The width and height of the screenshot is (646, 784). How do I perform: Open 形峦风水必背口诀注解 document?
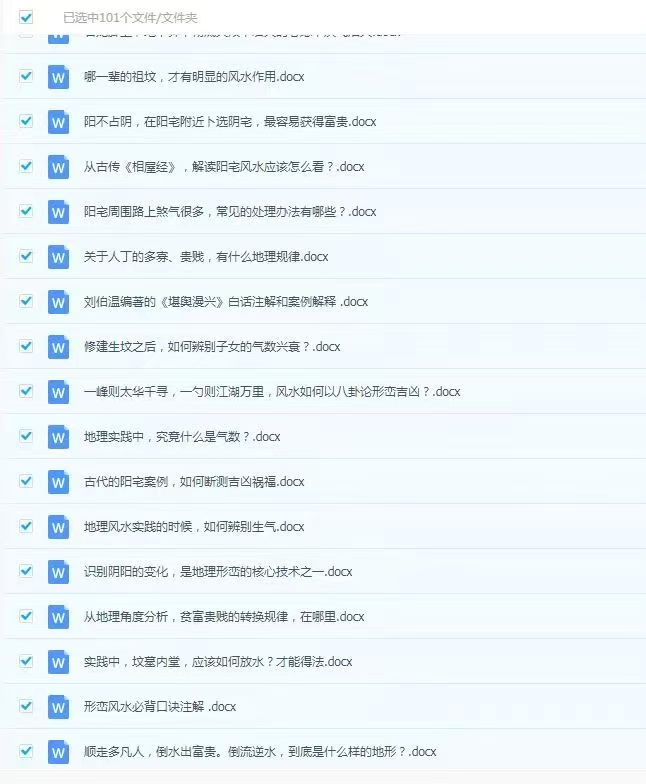(x=159, y=706)
